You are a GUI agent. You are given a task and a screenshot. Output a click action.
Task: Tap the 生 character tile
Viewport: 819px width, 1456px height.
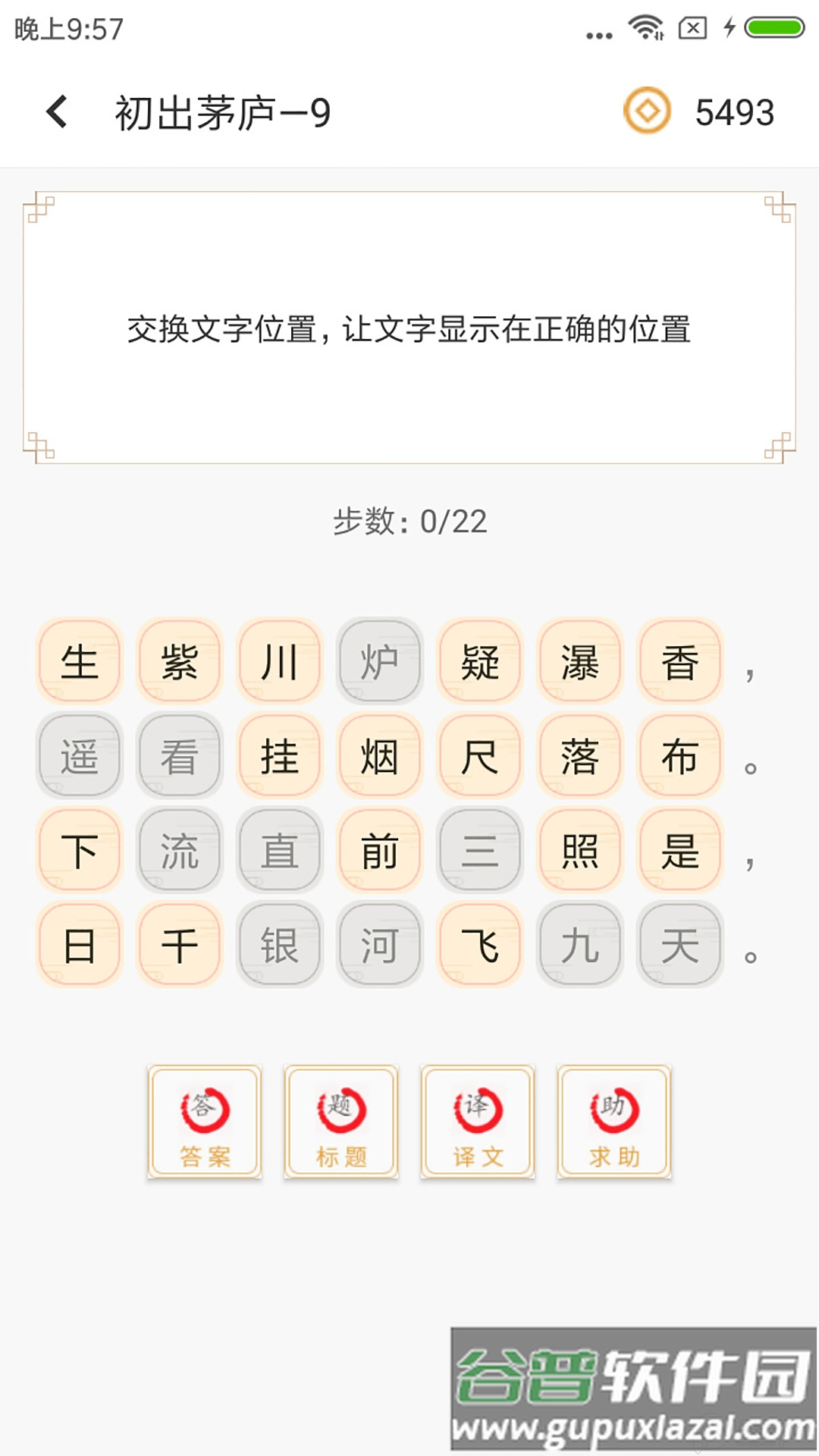78,661
